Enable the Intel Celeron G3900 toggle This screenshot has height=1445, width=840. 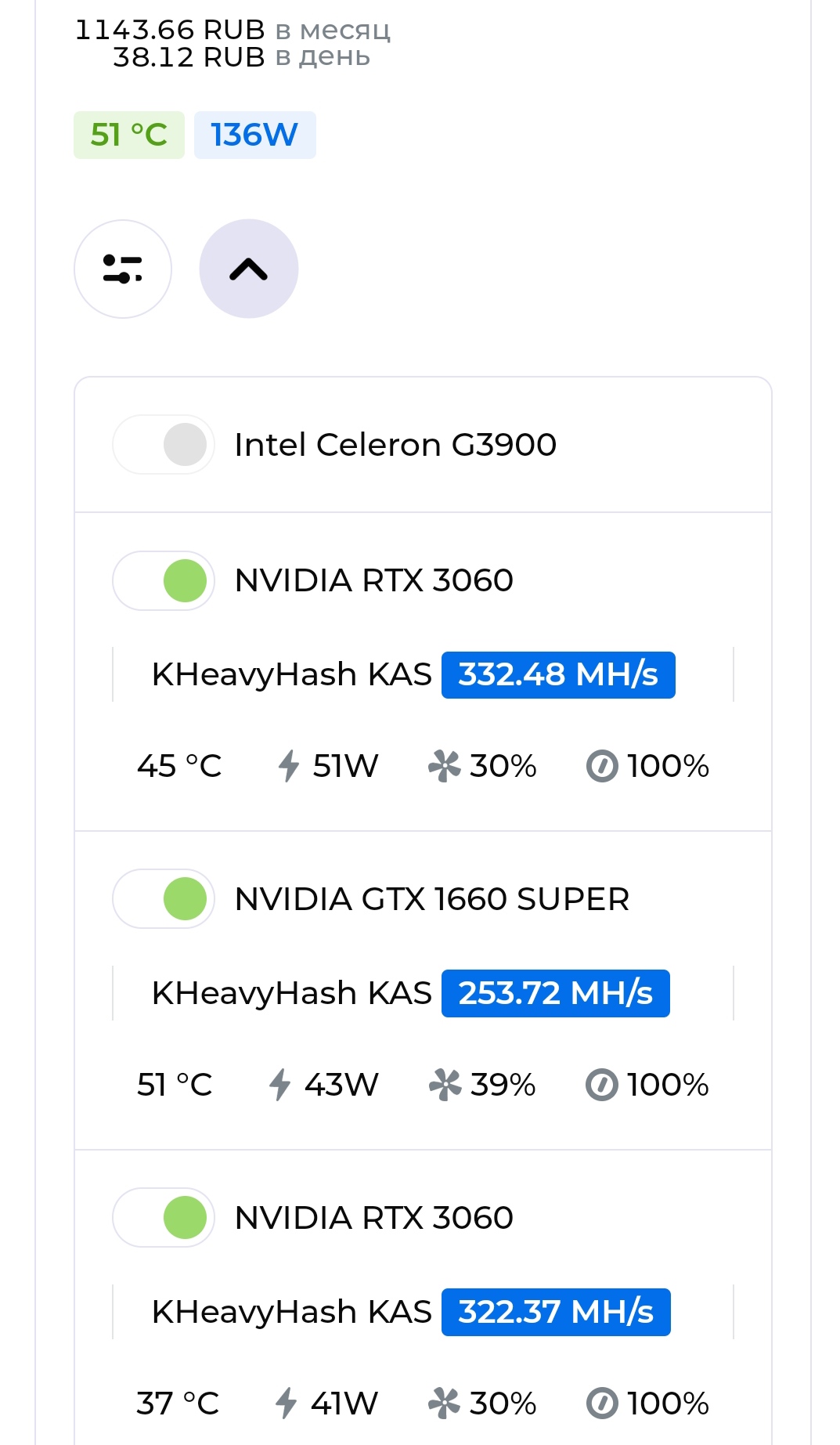coord(164,444)
